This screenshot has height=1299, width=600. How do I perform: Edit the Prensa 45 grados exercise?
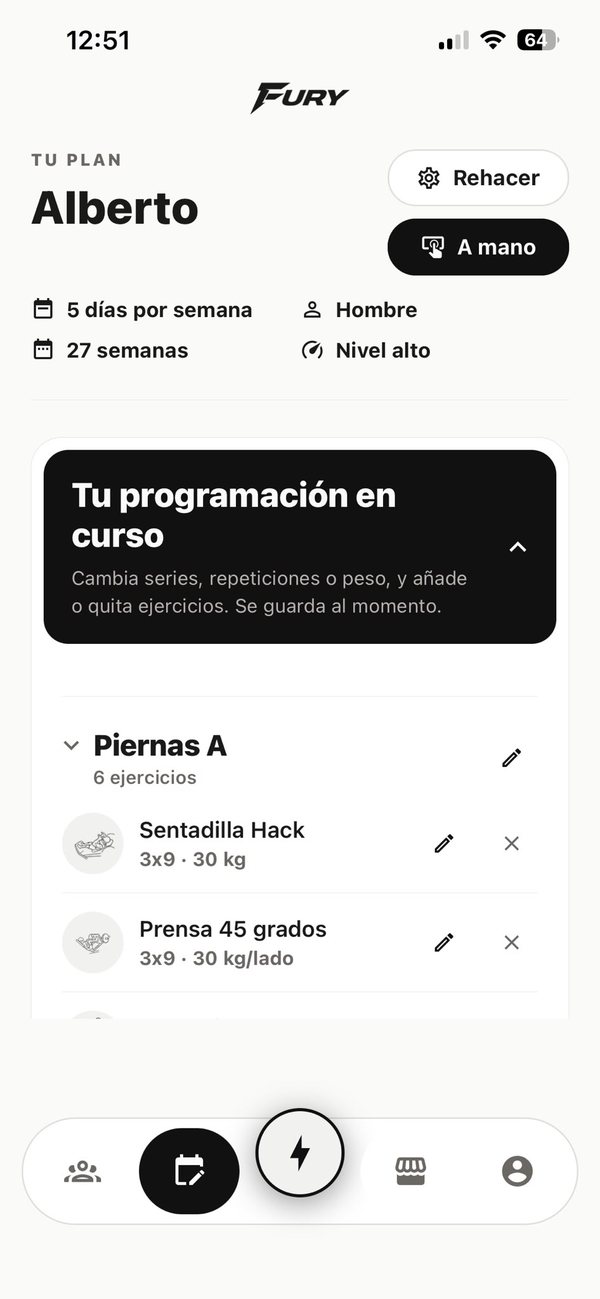tap(444, 942)
